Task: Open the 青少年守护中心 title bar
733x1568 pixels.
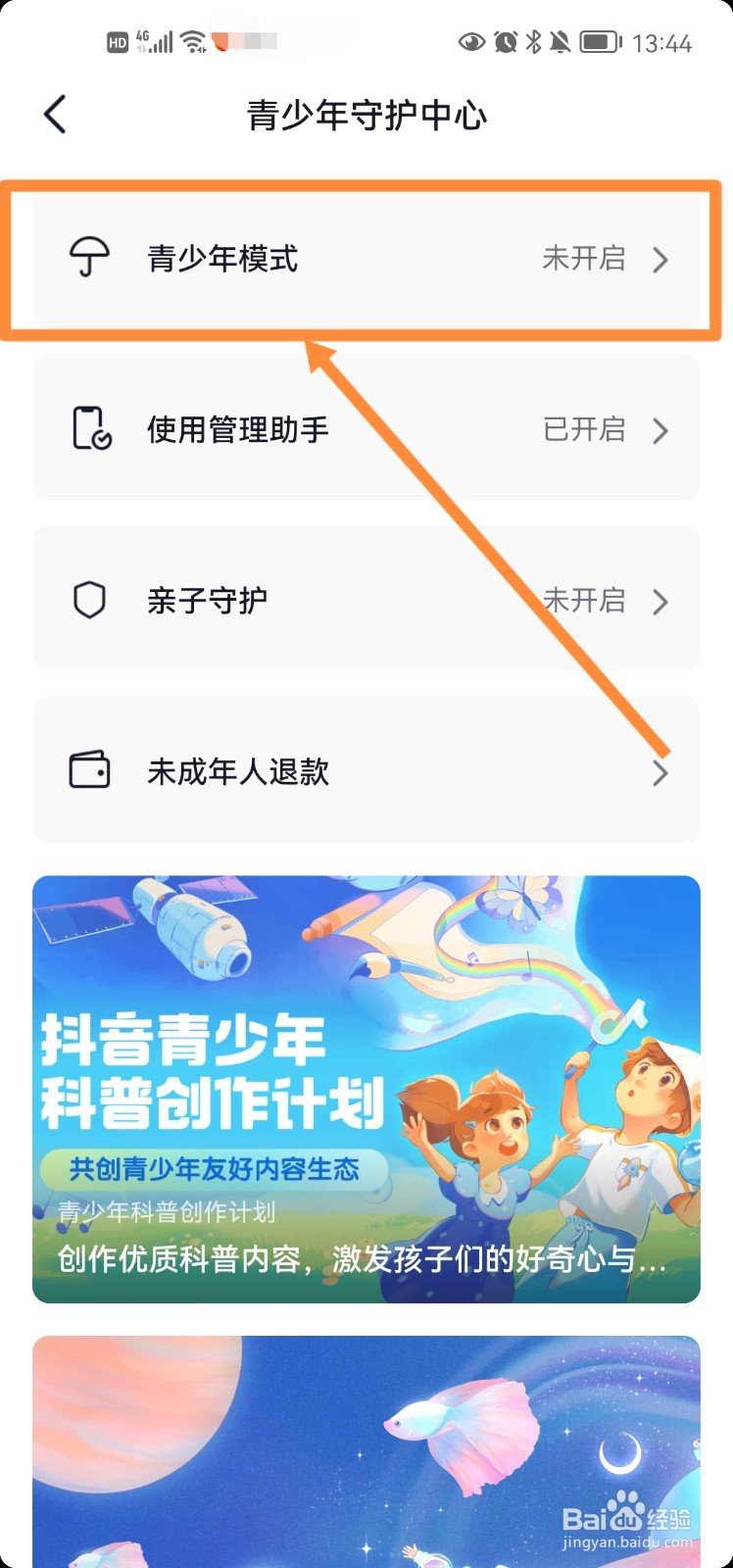Action: pyautogui.click(x=366, y=115)
